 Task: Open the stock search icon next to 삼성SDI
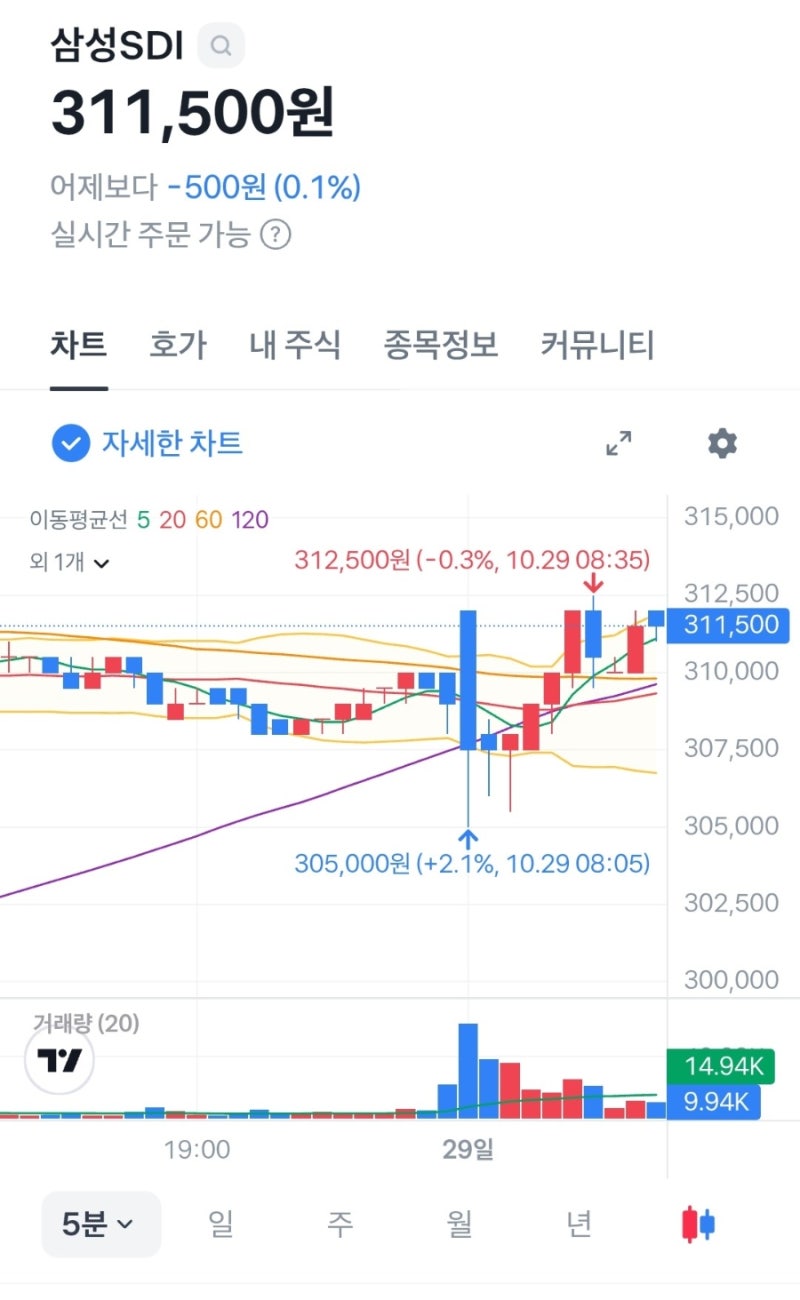221,44
